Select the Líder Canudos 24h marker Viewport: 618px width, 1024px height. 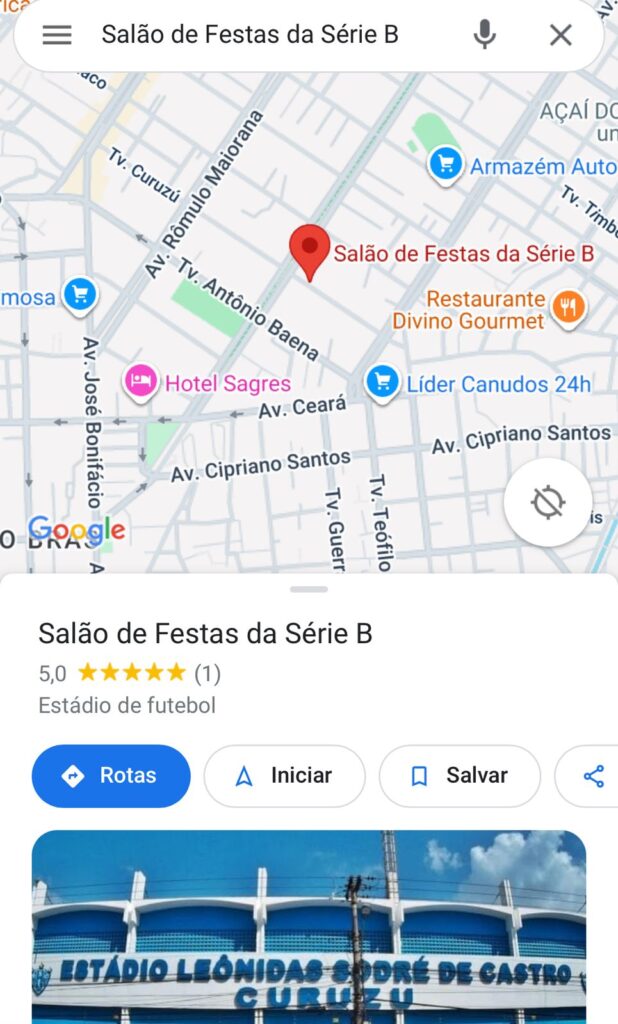(x=381, y=382)
